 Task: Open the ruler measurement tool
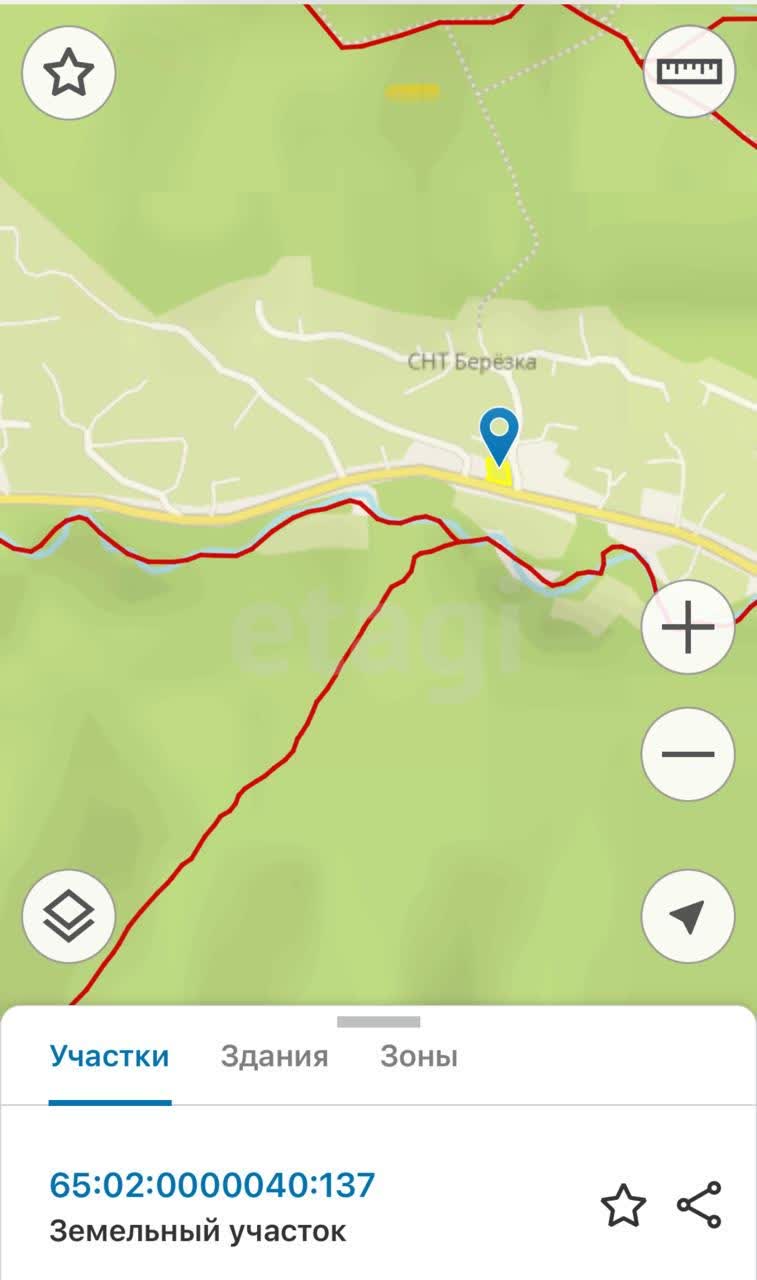[689, 72]
